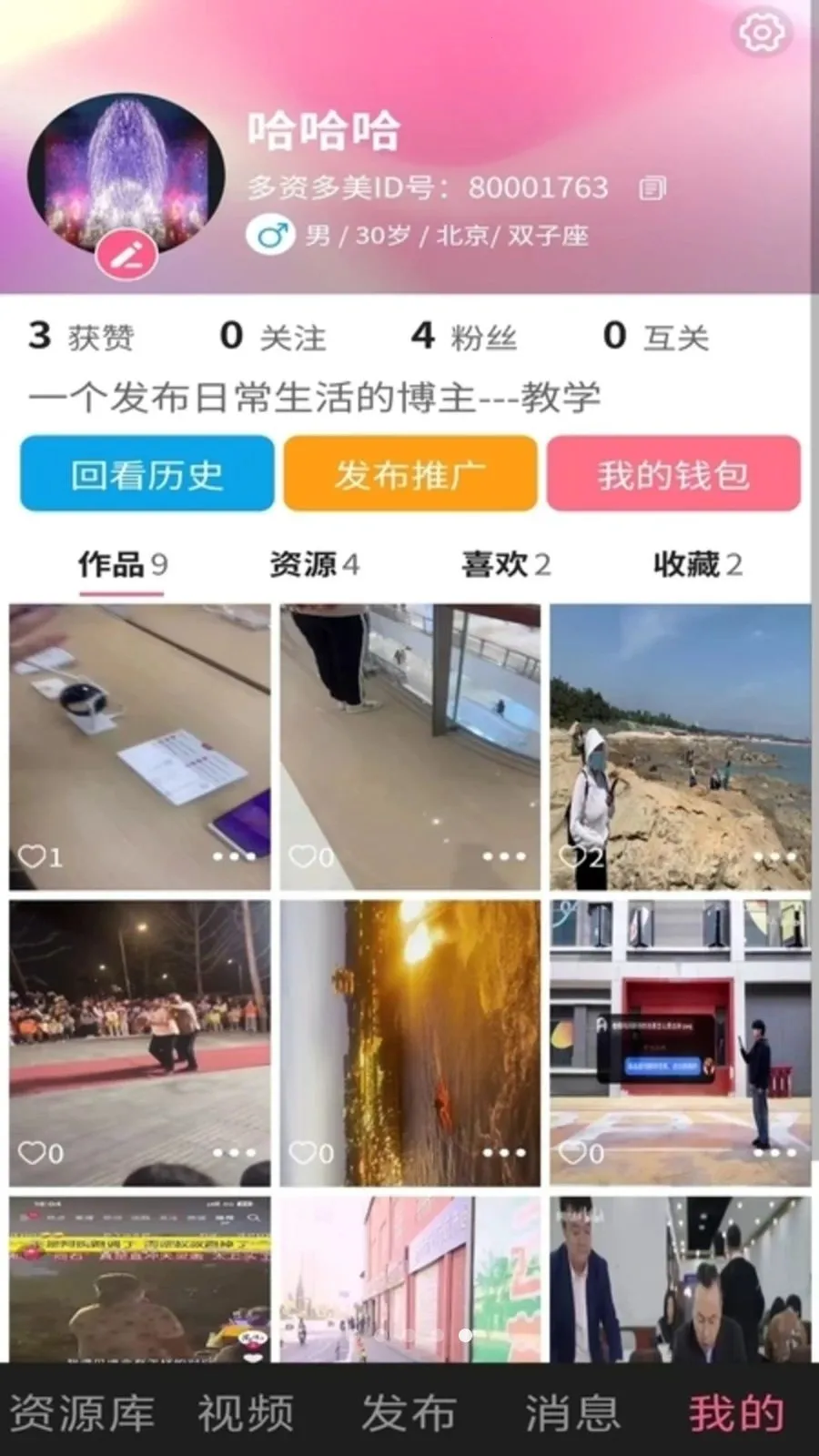Open the golden sparks video thumbnail
Viewport: 819px width, 1456px height.
click(x=409, y=1043)
